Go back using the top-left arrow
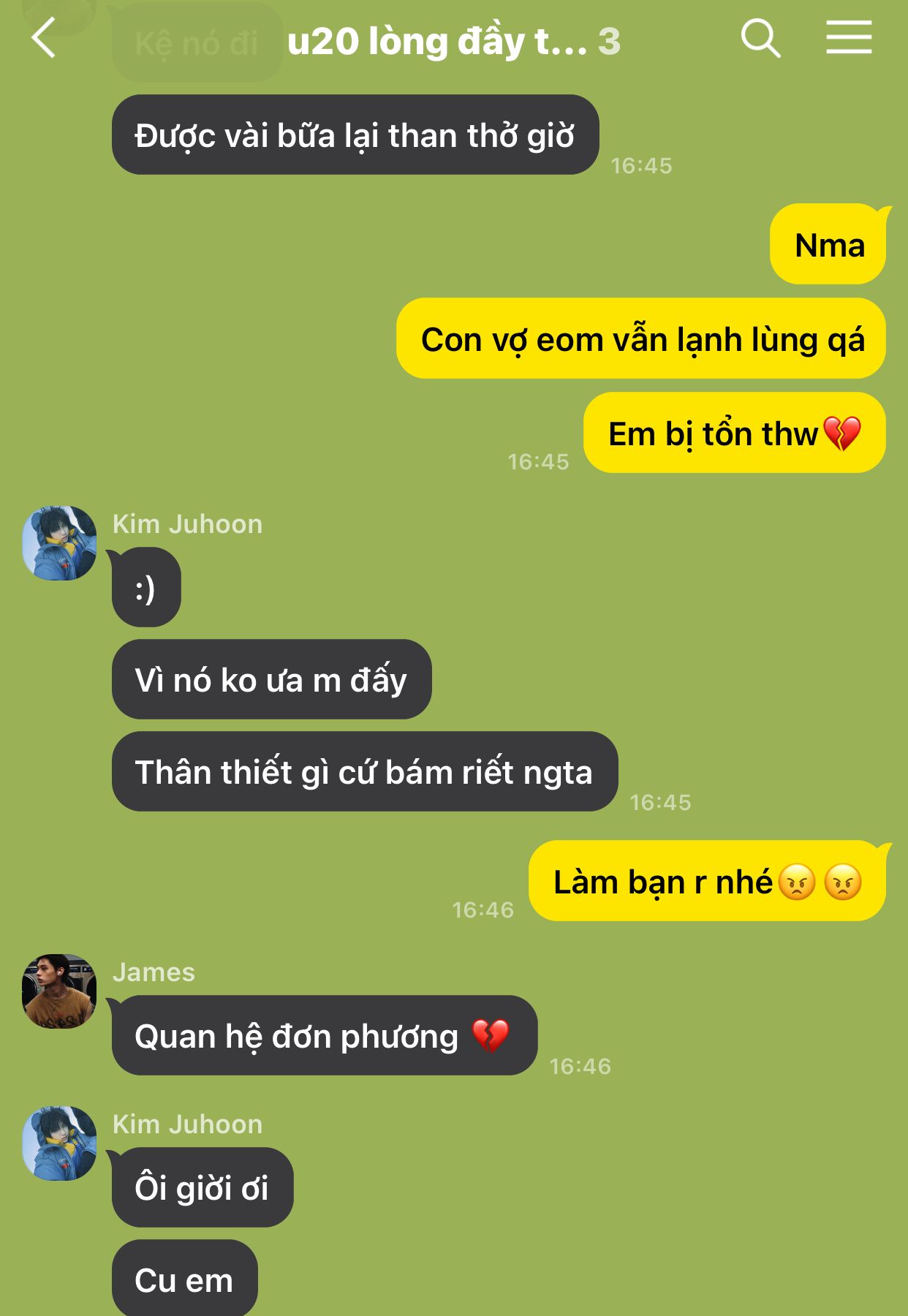The height and width of the screenshot is (1316, 908). pyautogui.click(x=44, y=38)
